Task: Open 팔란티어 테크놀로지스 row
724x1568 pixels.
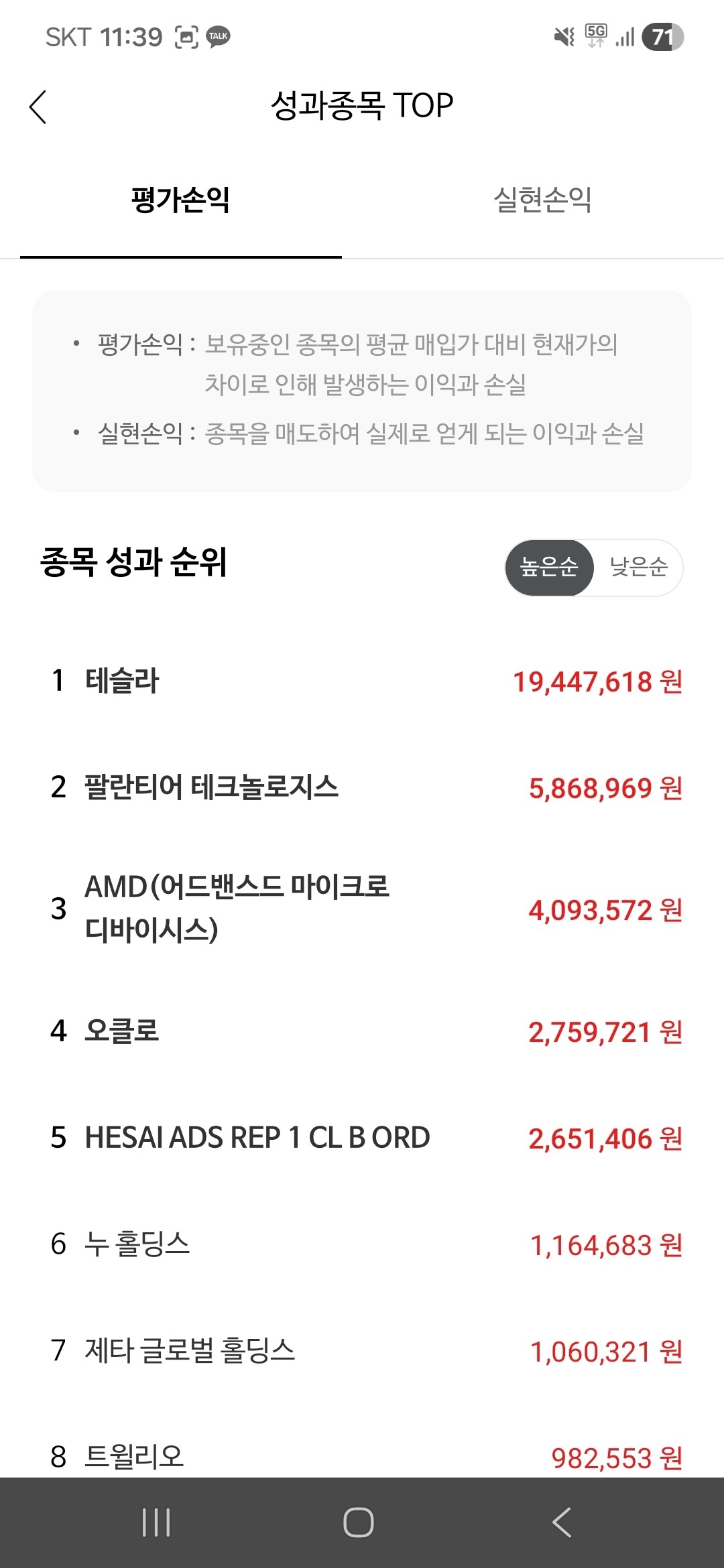Action: tap(362, 787)
